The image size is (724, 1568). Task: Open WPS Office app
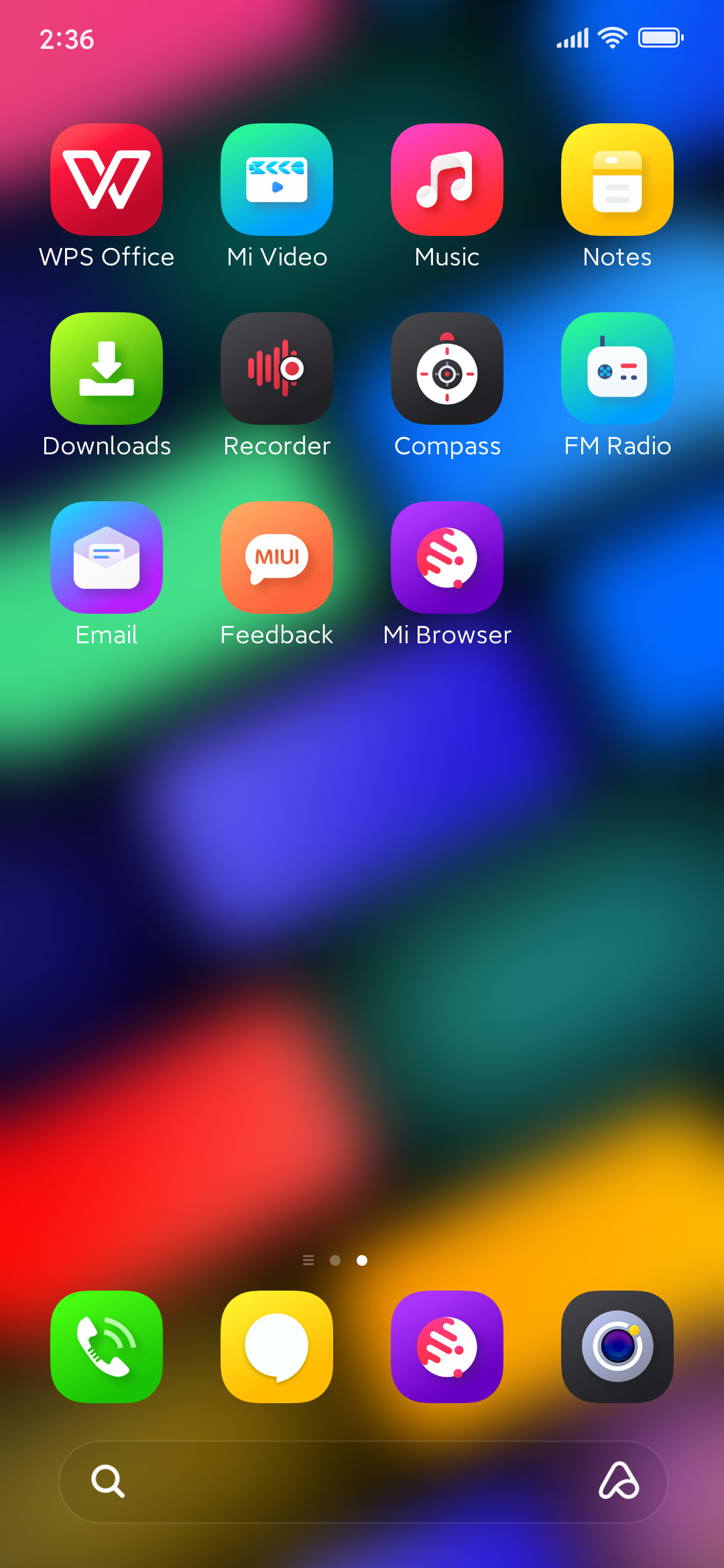coord(107,180)
